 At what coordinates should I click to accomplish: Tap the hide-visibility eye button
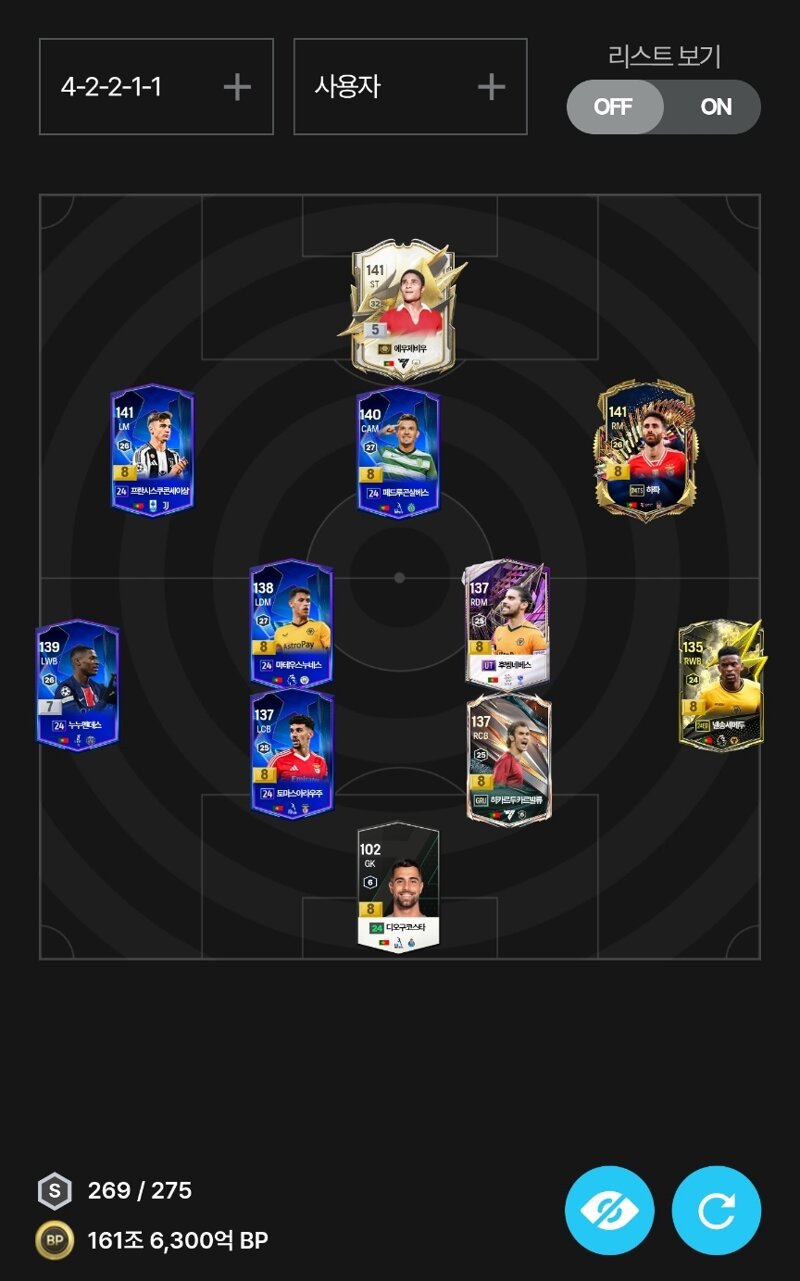pos(610,1210)
